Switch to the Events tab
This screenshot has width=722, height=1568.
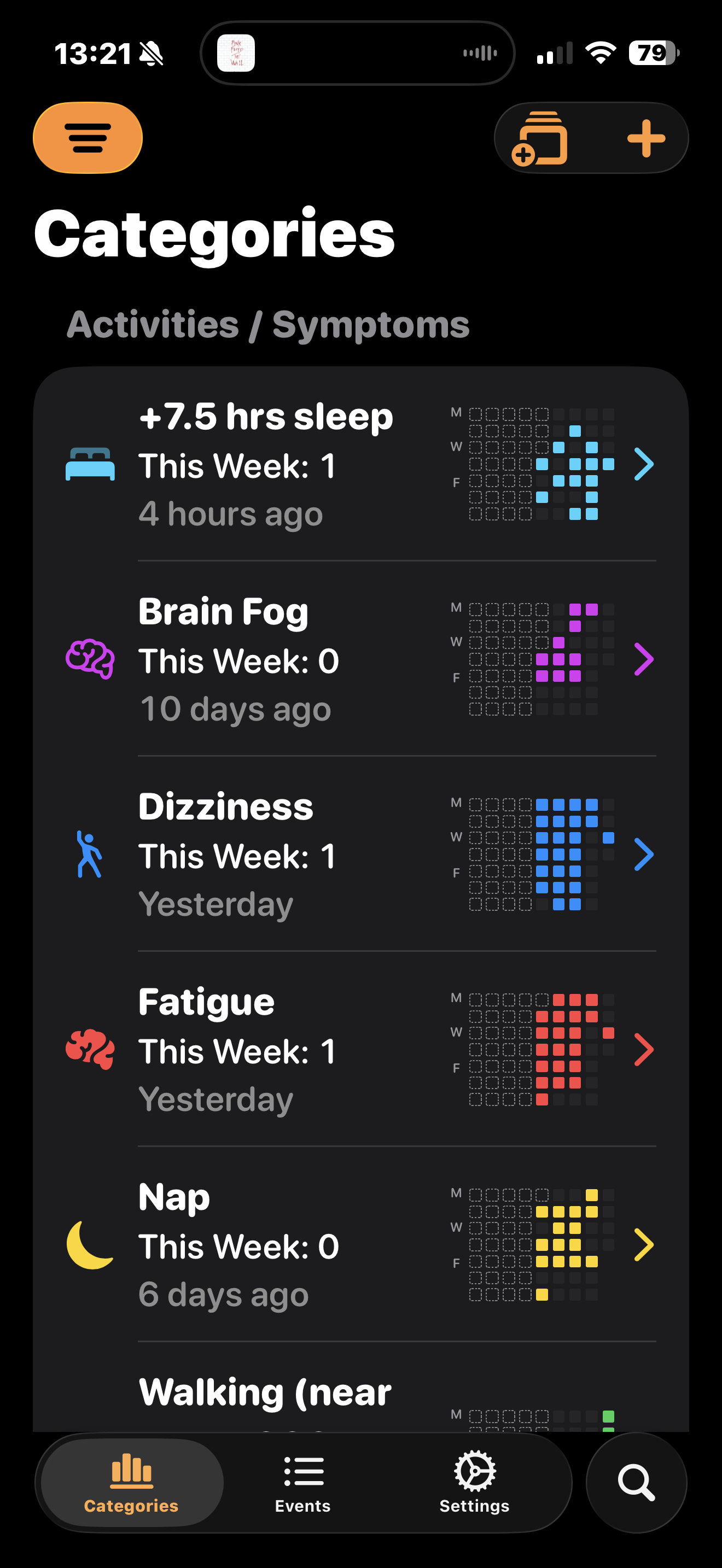(x=302, y=1483)
